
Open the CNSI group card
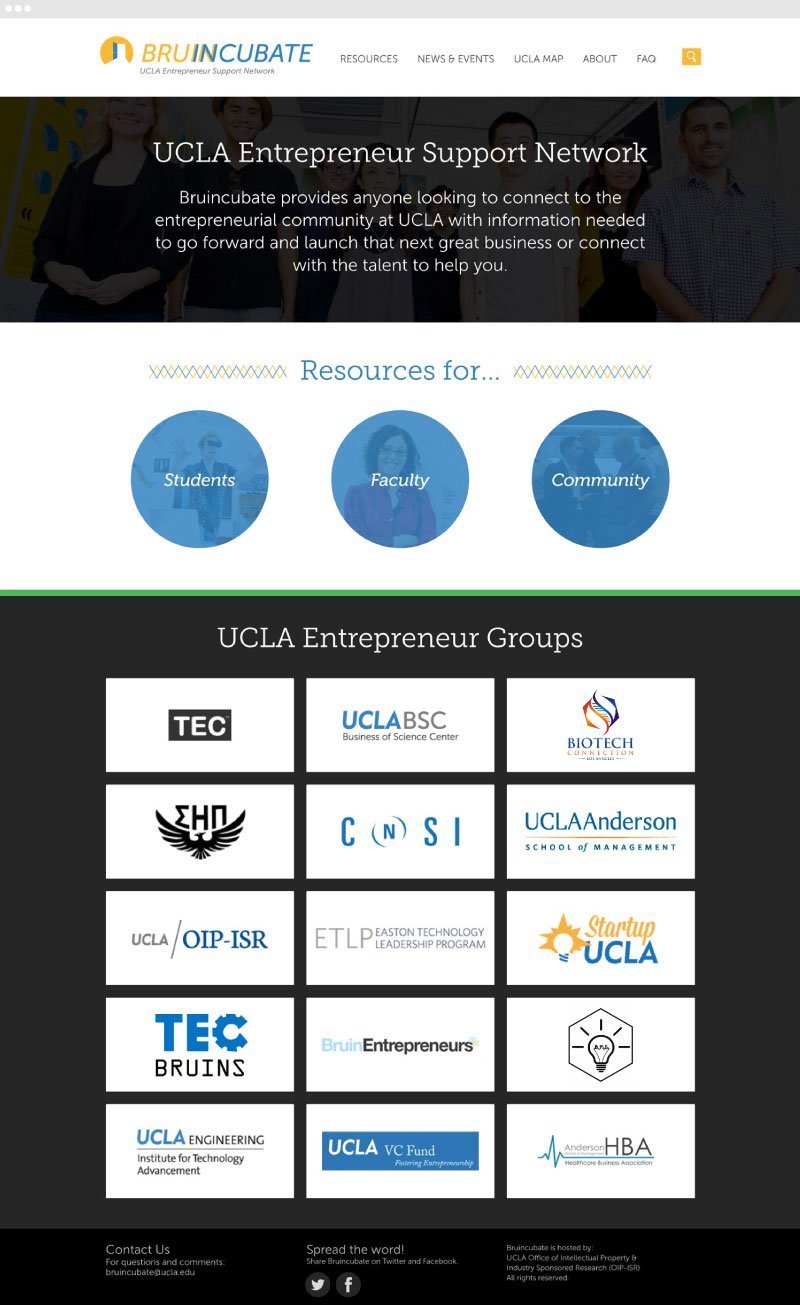click(400, 831)
